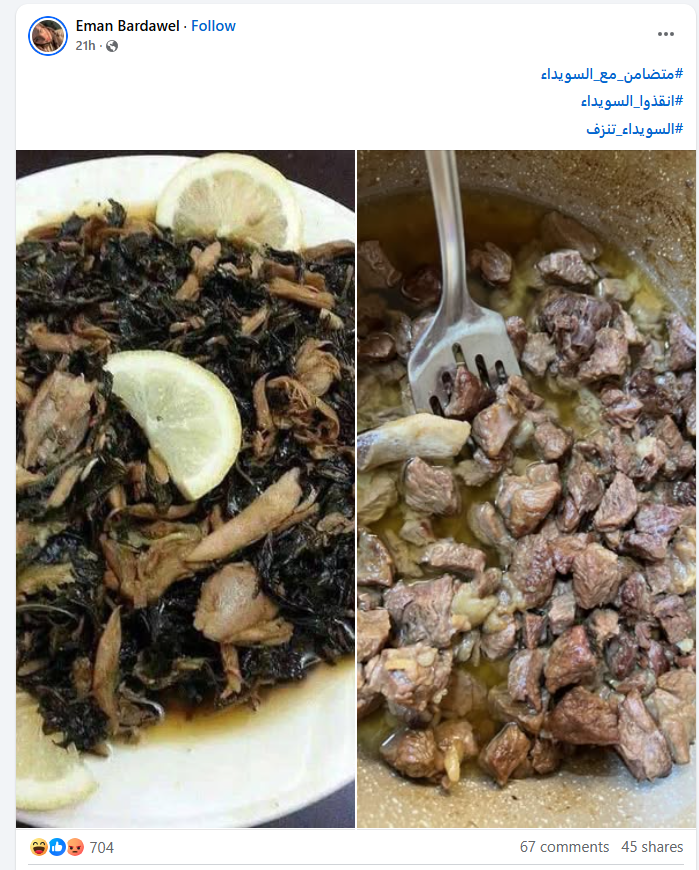The image size is (699, 870).
Task: Open the 21h post timestamp
Action: [x=85, y=46]
